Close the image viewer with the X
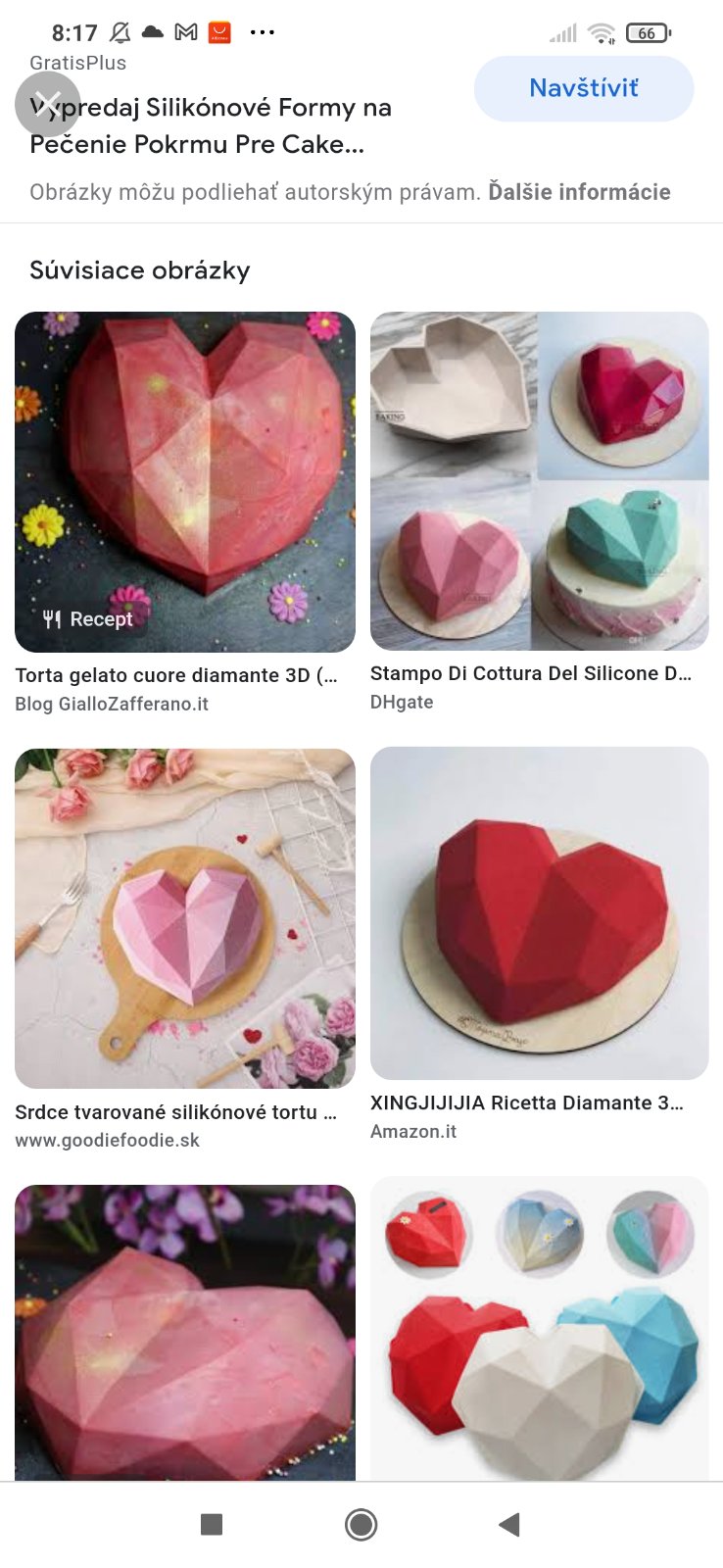This screenshot has height=1568, width=723. [46, 103]
